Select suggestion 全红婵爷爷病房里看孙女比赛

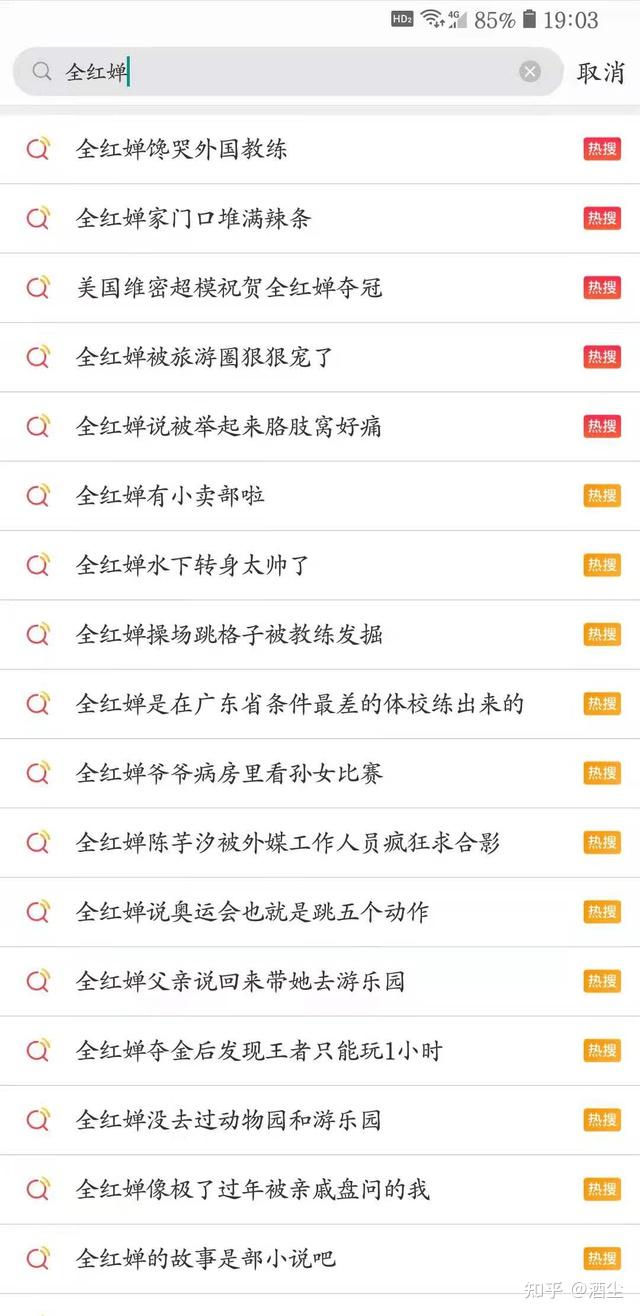(x=229, y=773)
